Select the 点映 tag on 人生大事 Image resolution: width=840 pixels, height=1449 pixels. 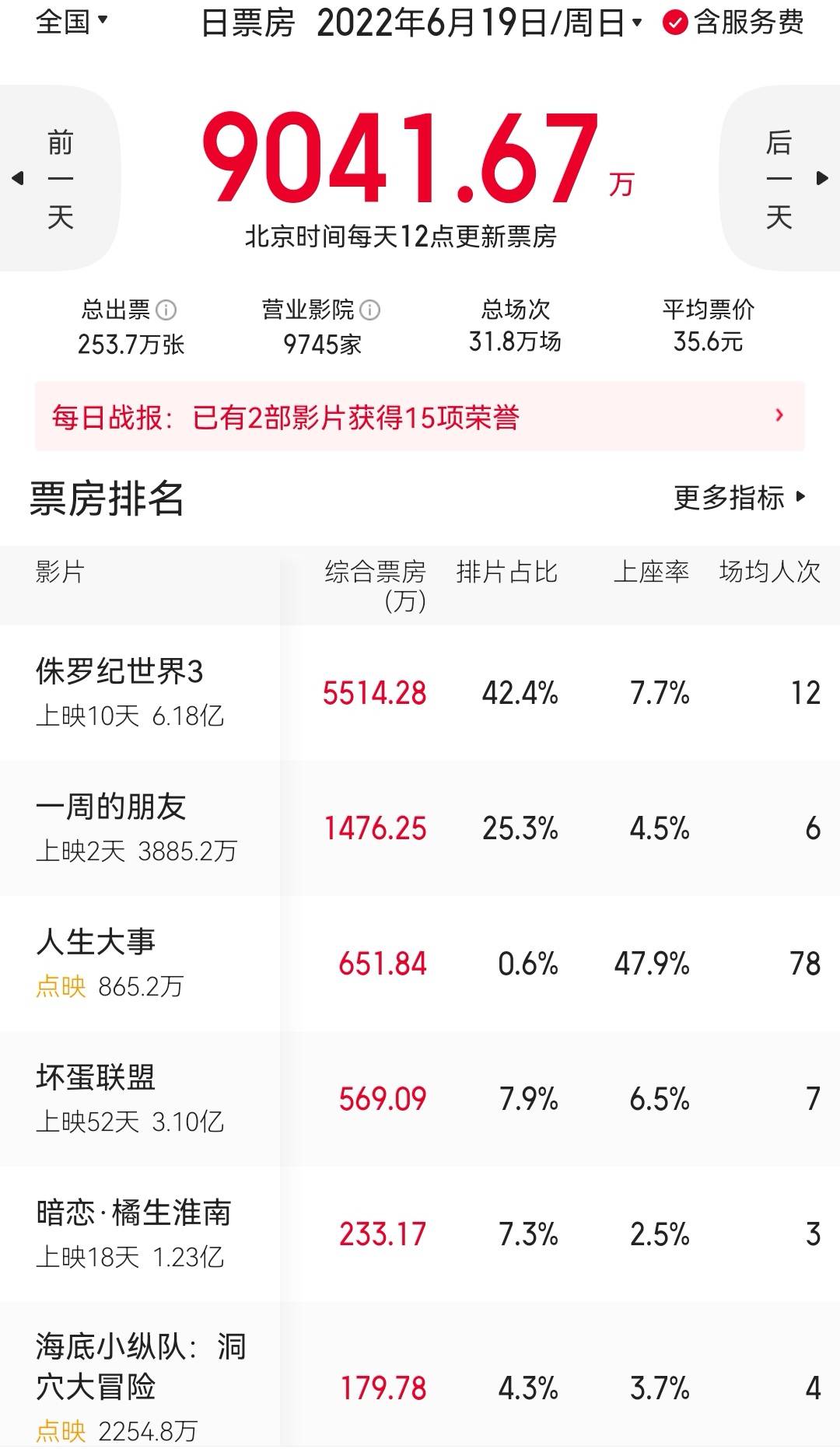coord(61,983)
